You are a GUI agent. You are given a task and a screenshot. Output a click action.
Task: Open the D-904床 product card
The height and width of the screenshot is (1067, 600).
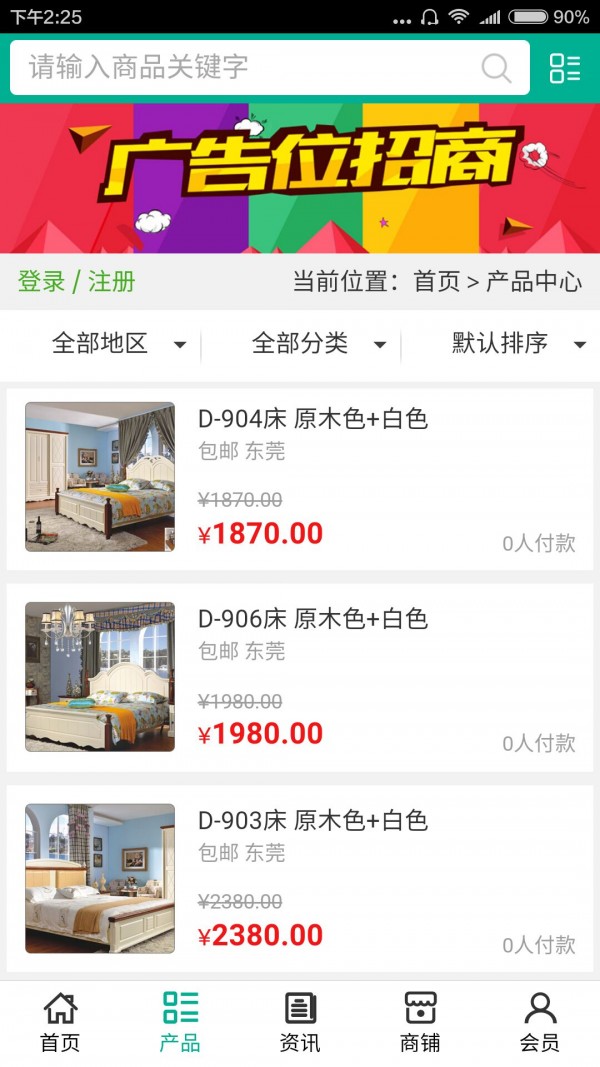[x=300, y=478]
